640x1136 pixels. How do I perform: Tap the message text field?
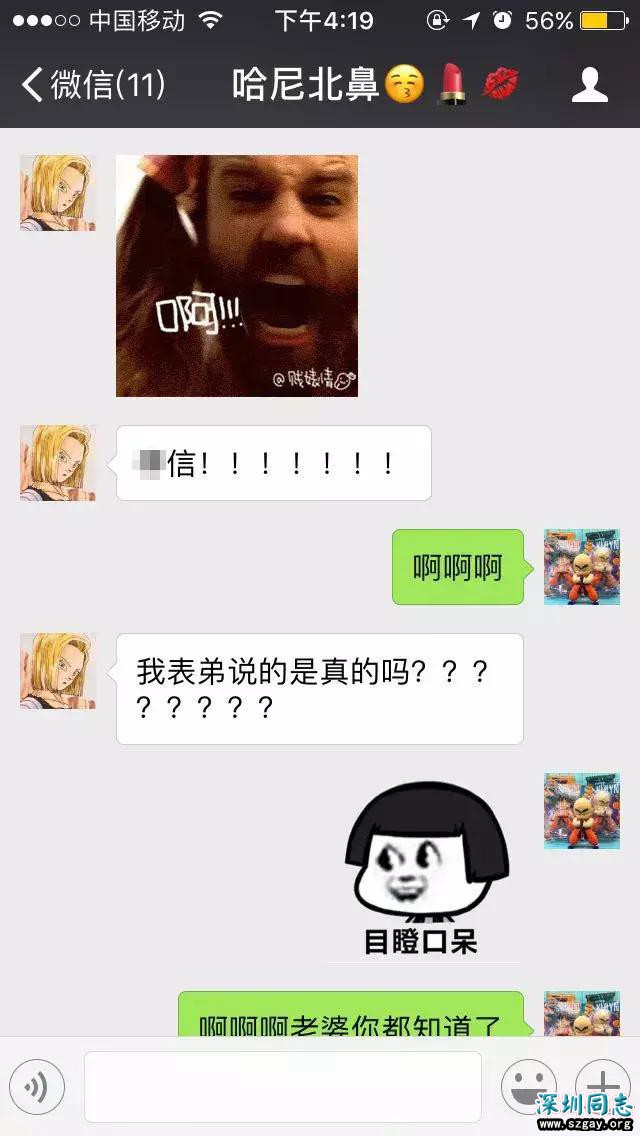tap(283, 1086)
